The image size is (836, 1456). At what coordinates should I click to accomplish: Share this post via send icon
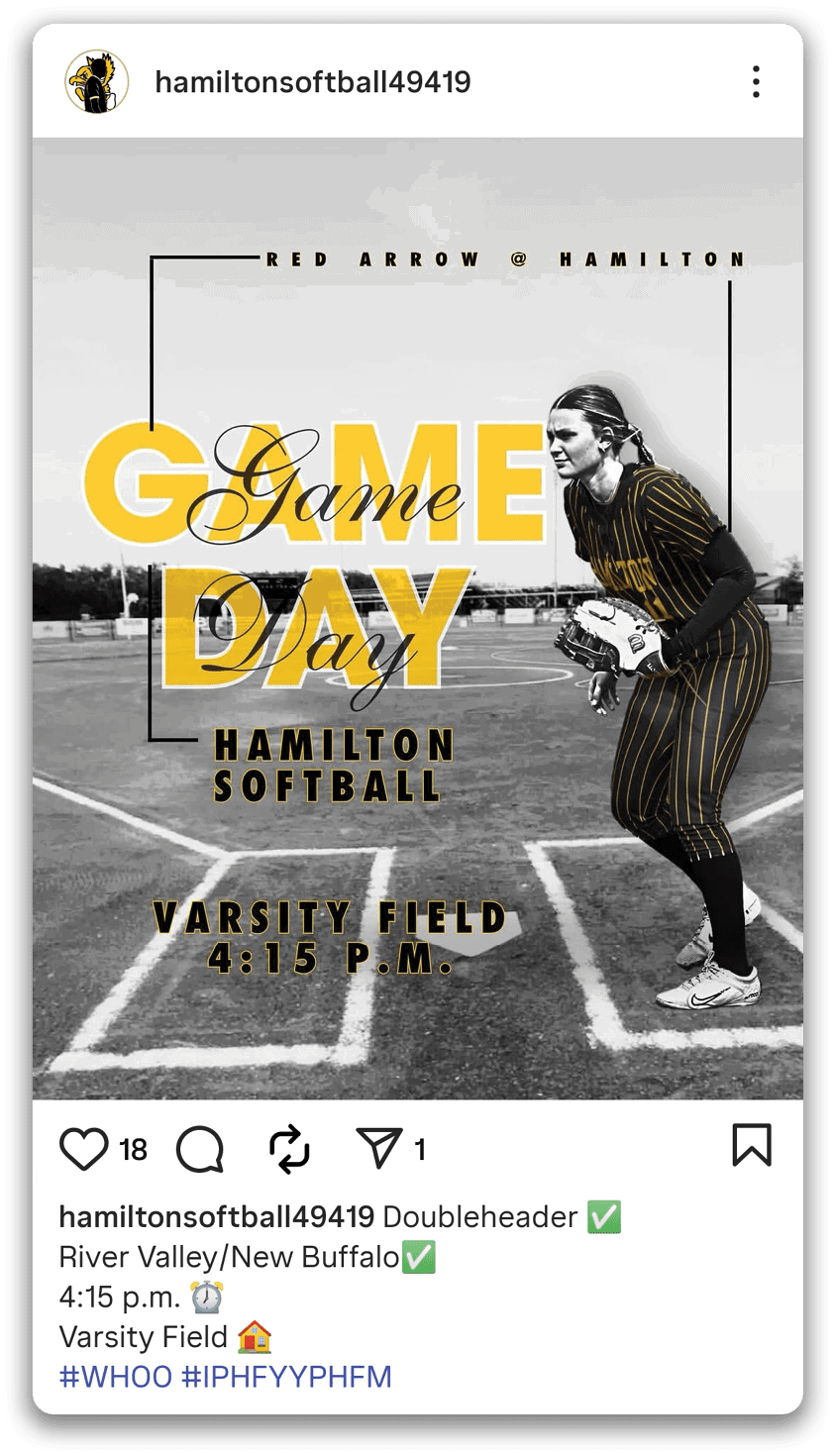coord(379,1149)
